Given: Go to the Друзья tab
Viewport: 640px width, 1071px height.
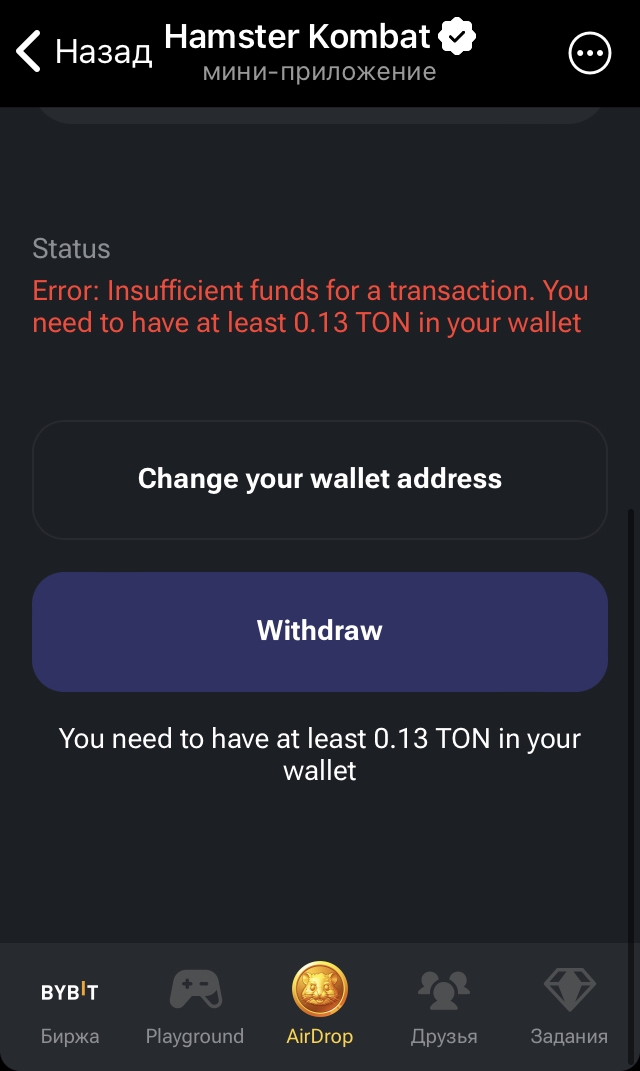Looking at the screenshot, I should pyautogui.click(x=444, y=1006).
